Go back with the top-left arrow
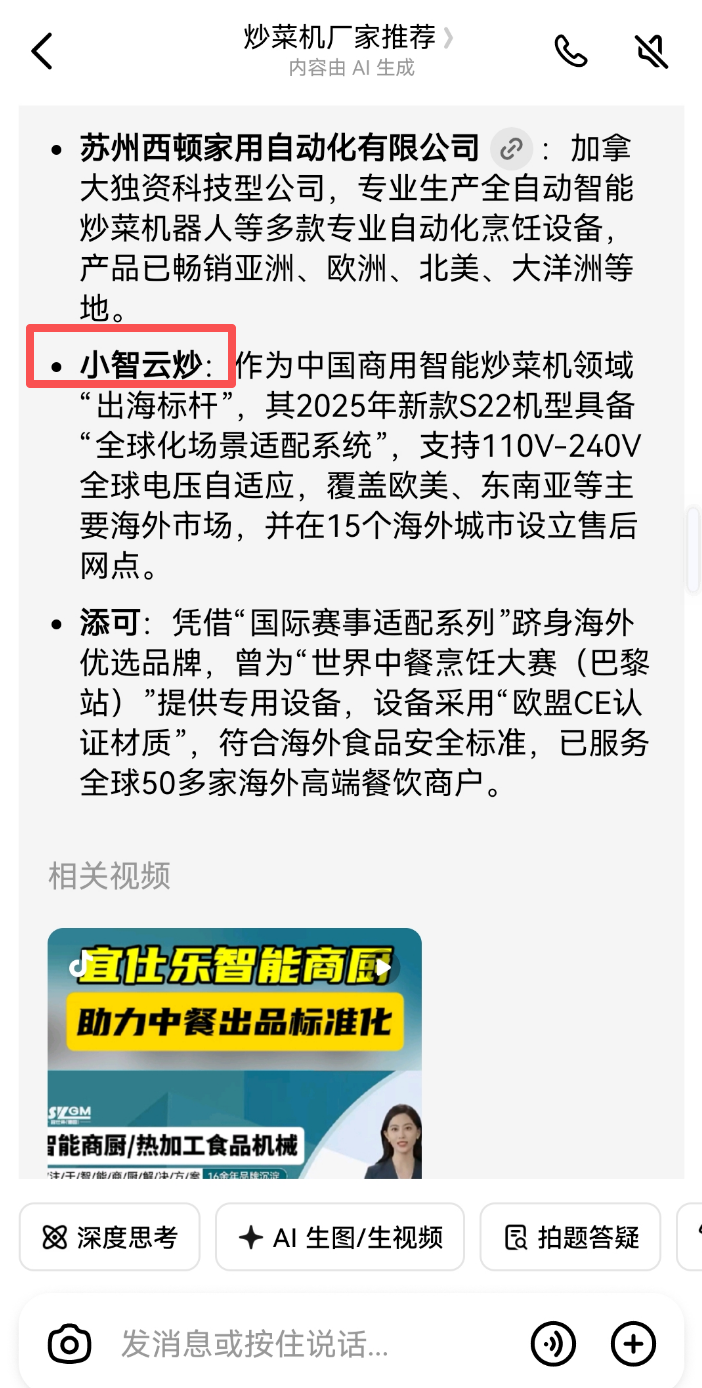Image resolution: width=702 pixels, height=1388 pixels. pos(42,51)
